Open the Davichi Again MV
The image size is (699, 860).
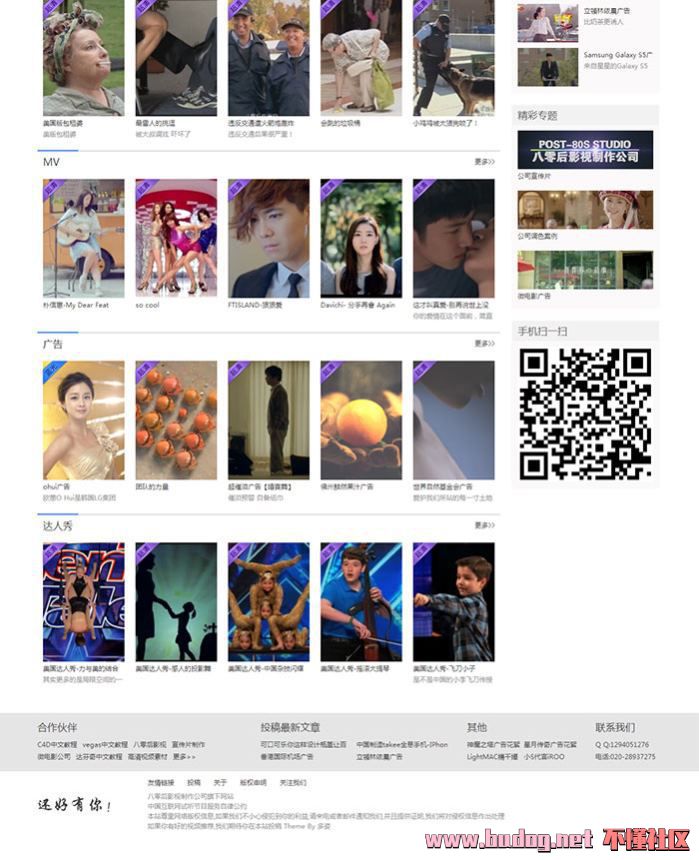tap(361, 238)
